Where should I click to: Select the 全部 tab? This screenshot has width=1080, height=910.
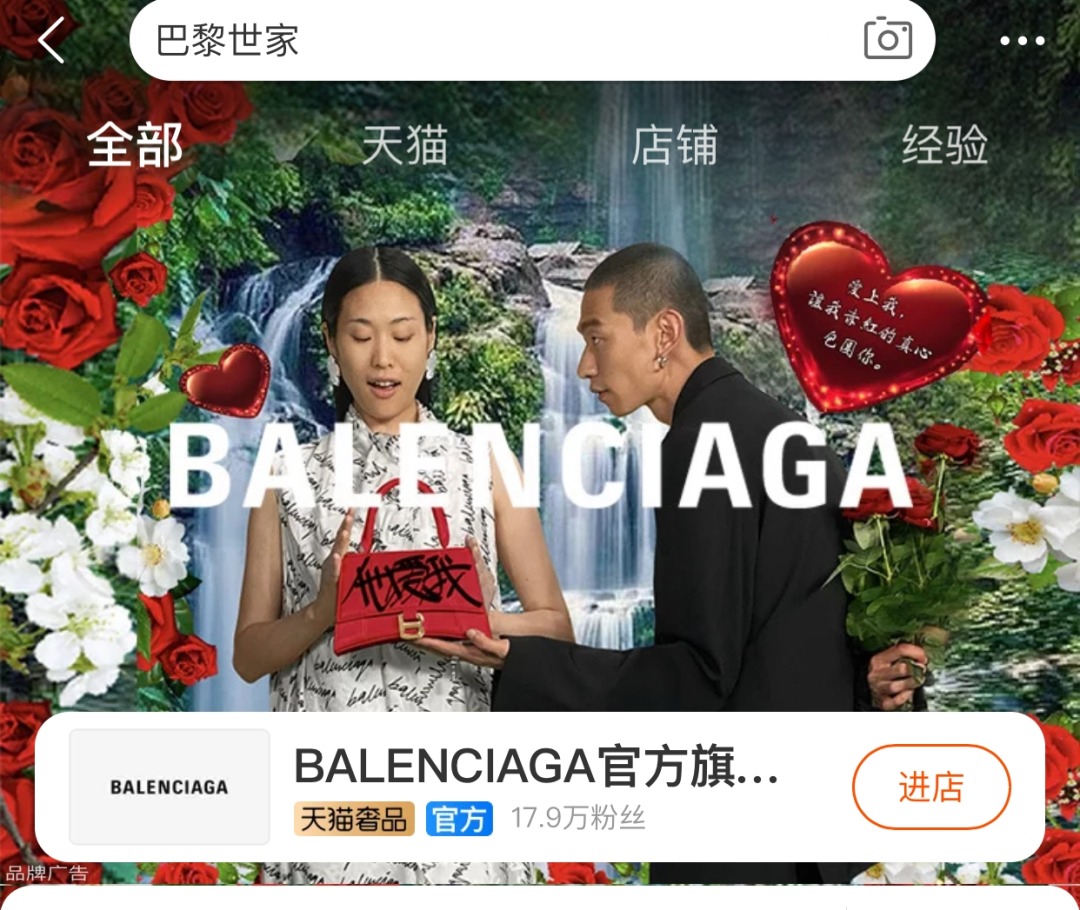[x=135, y=146]
